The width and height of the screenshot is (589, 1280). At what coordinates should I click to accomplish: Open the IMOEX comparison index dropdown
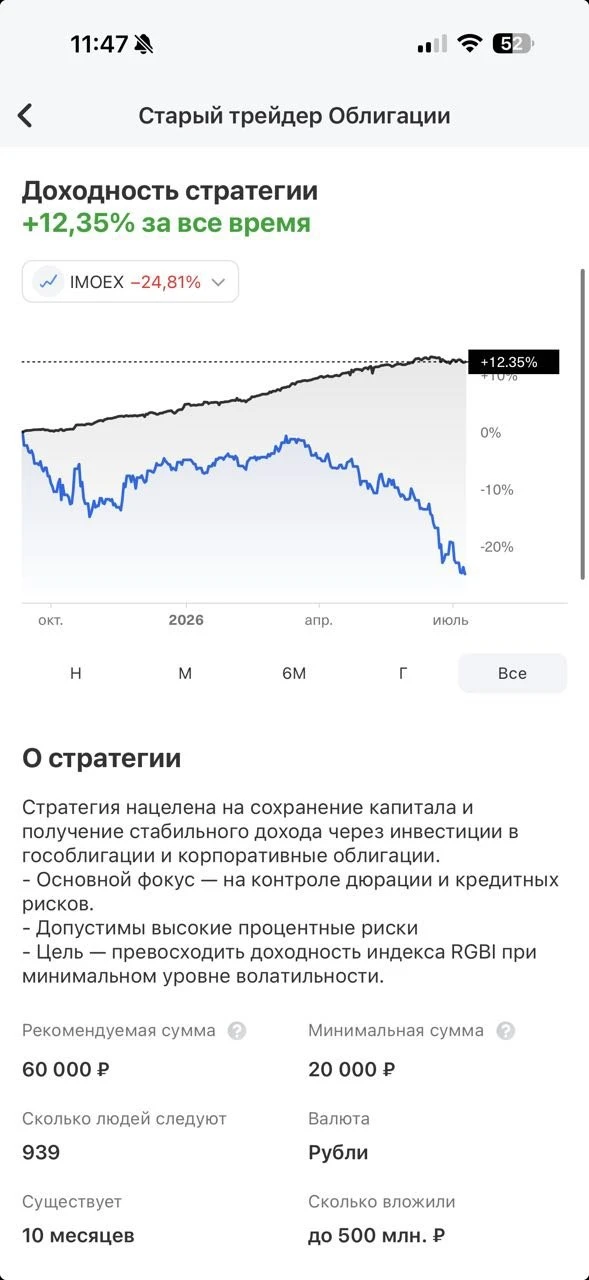tap(130, 282)
